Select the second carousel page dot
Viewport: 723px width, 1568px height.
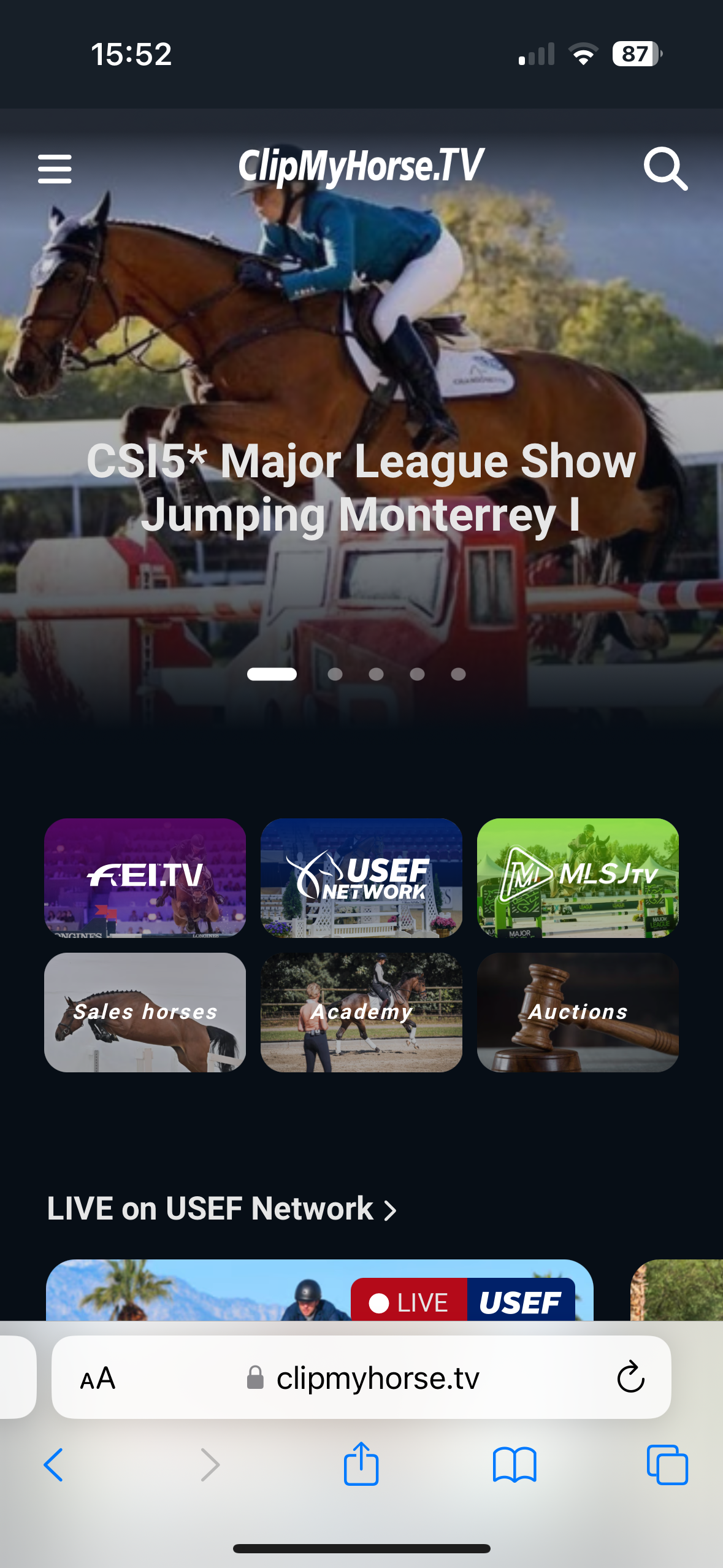tap(335, 674)
